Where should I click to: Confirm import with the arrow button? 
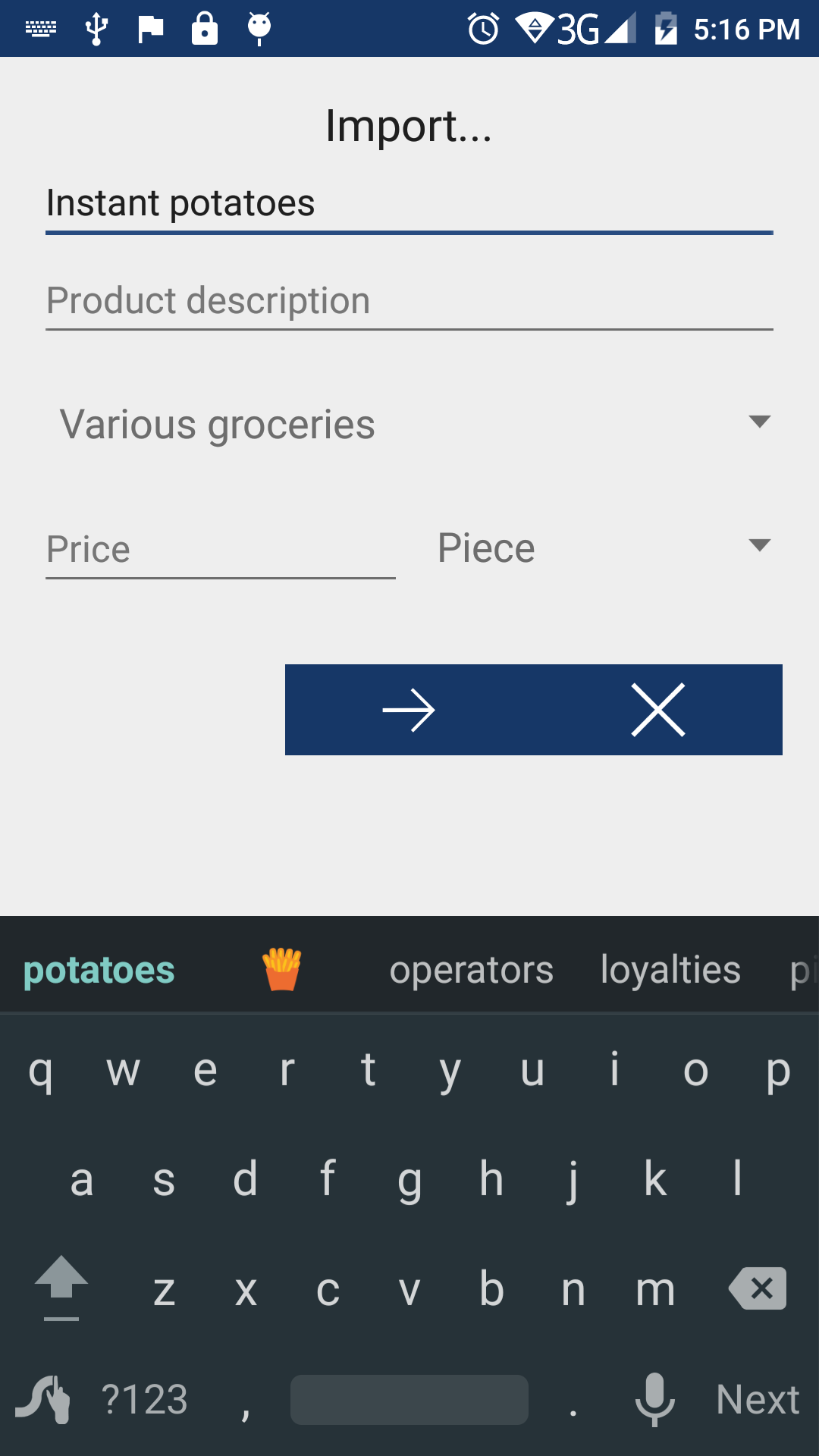click(409, 710)
